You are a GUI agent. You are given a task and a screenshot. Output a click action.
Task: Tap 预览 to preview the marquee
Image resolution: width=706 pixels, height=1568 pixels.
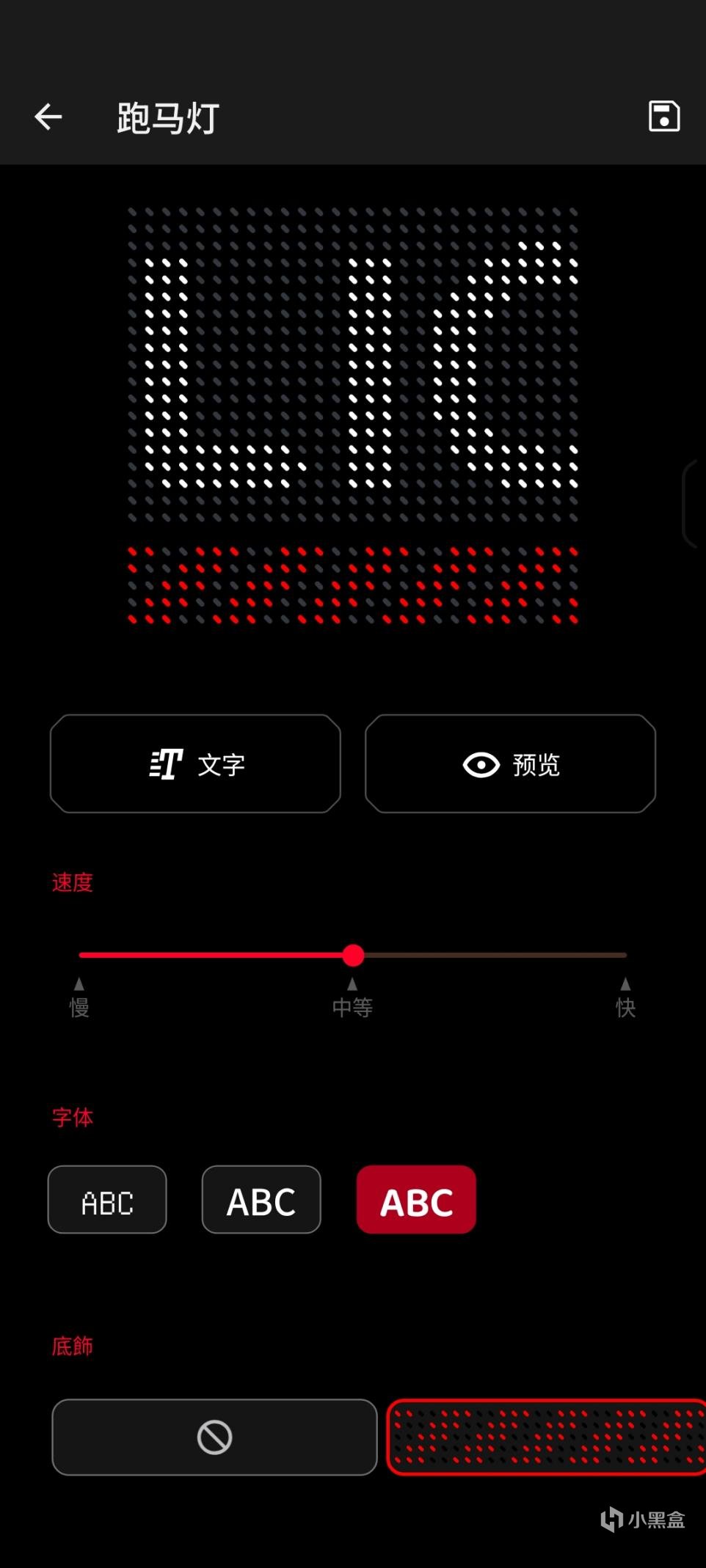click(x=510, y=763)
